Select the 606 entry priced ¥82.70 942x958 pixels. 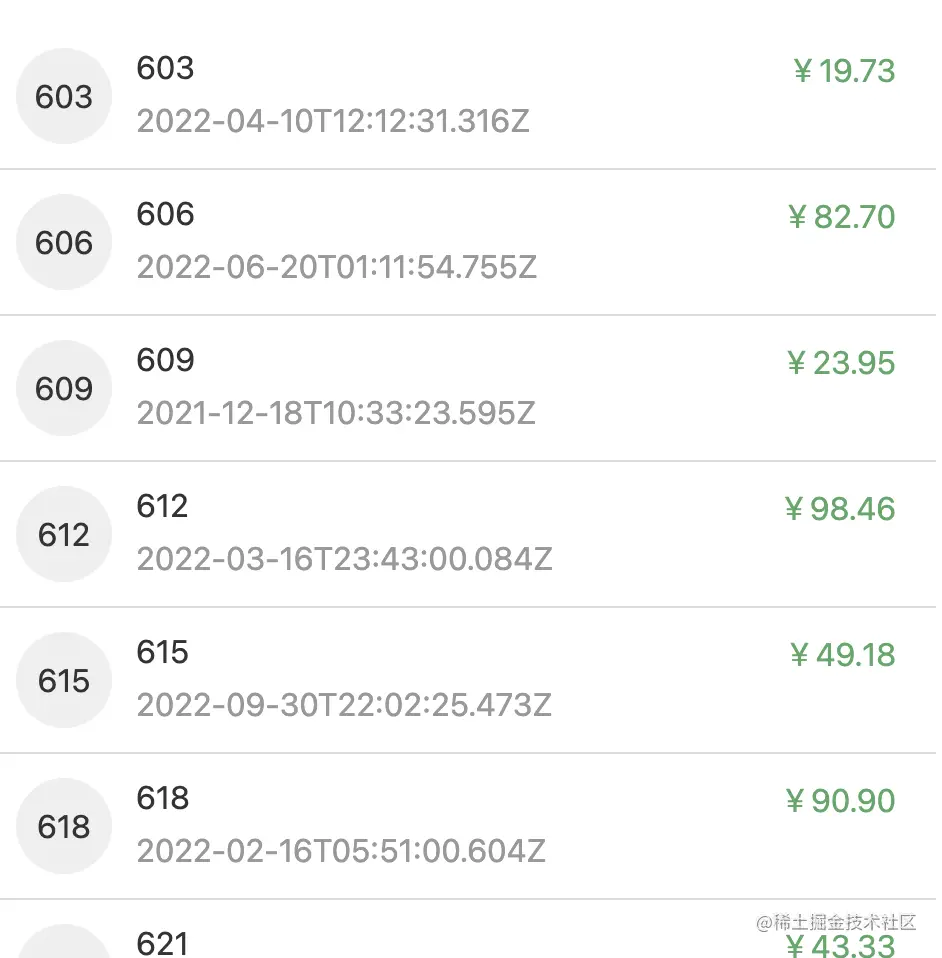(468, 242)
